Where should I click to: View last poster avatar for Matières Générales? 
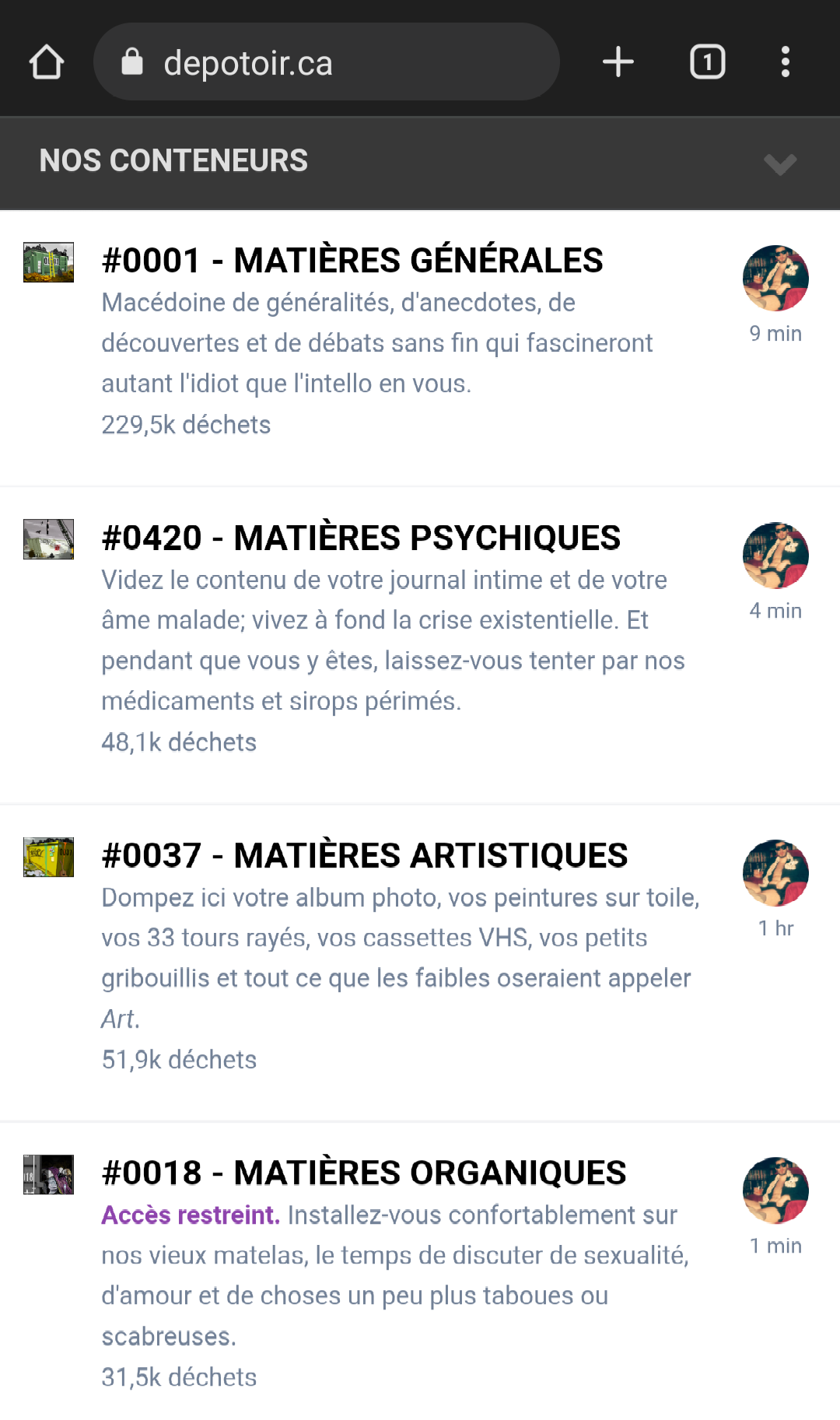(775, 278)
